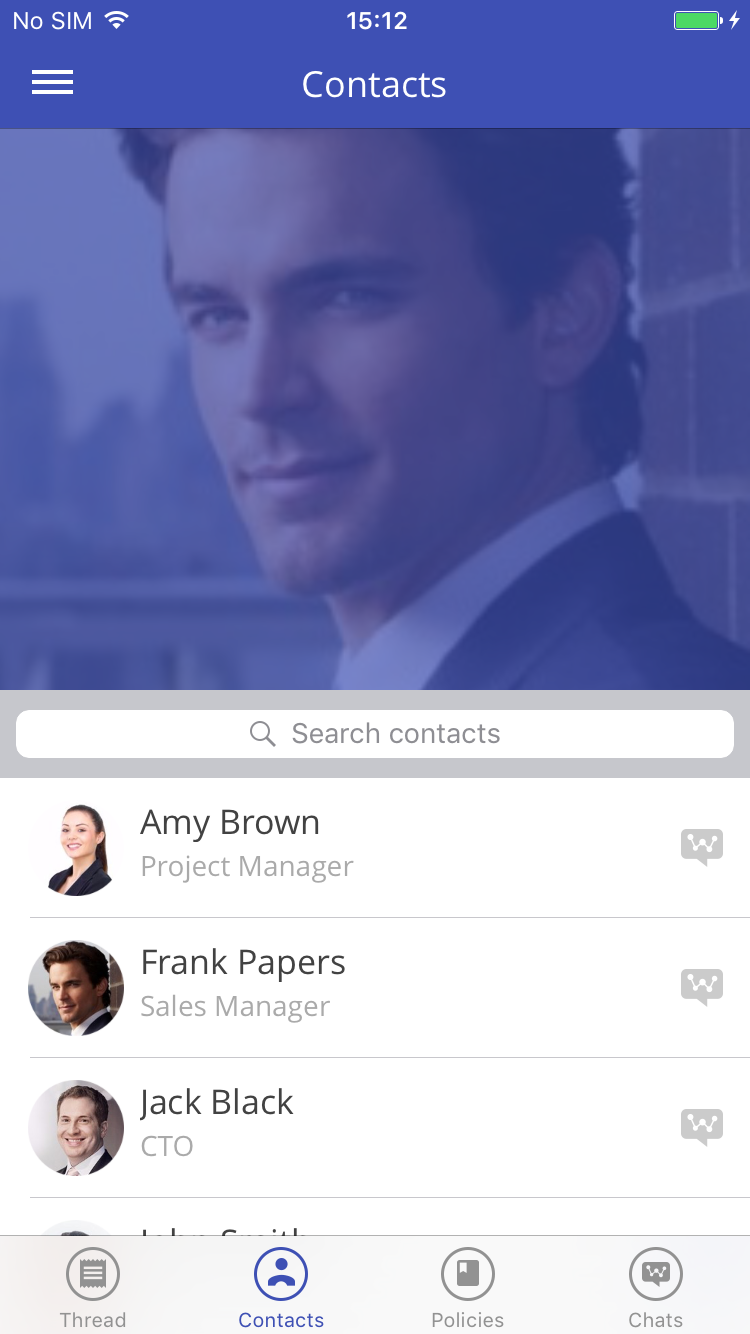
Task: Select the Thread receipt icon in bottom bar
Action: 93,1272
